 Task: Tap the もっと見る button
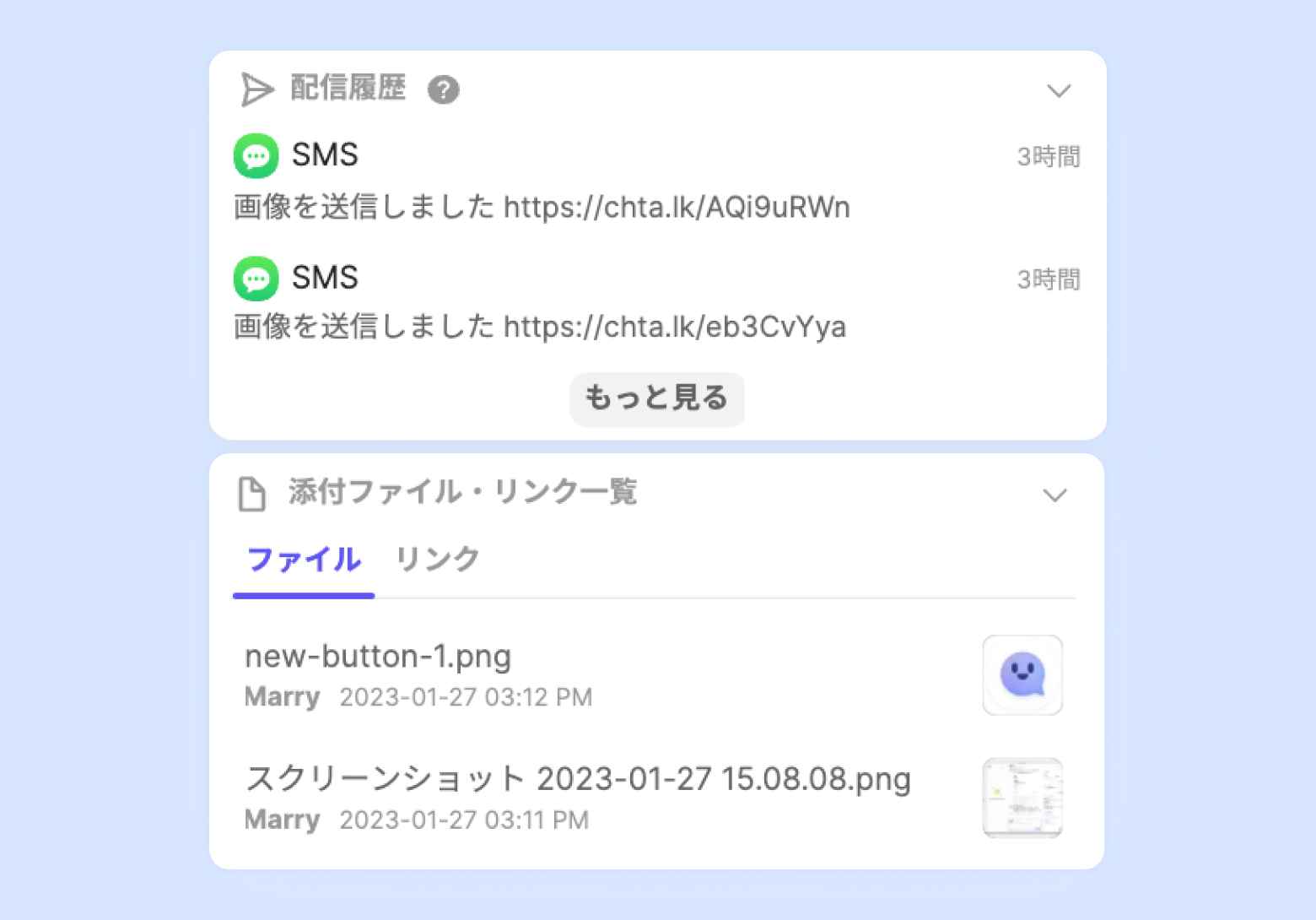coord(656,398)
